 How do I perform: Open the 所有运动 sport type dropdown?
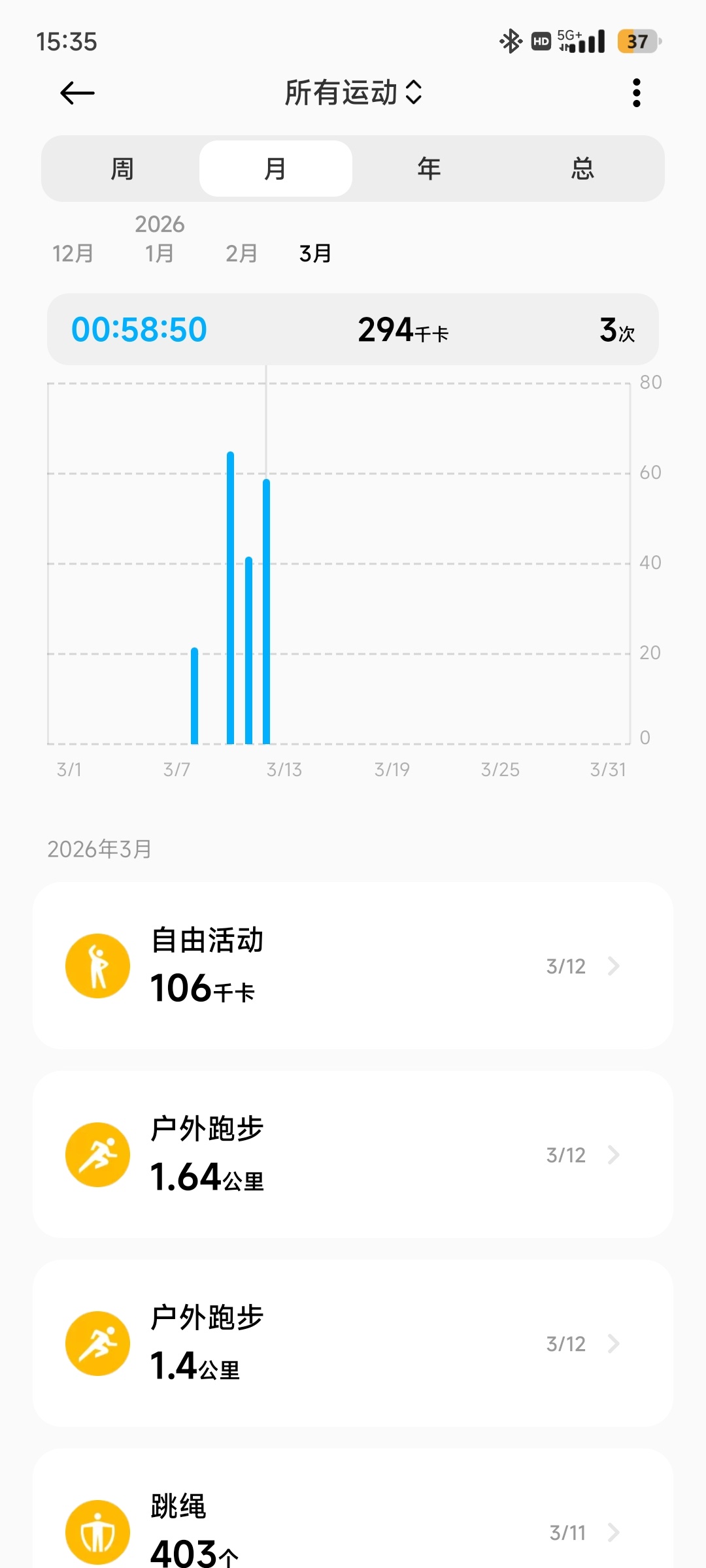coord(353,93)
